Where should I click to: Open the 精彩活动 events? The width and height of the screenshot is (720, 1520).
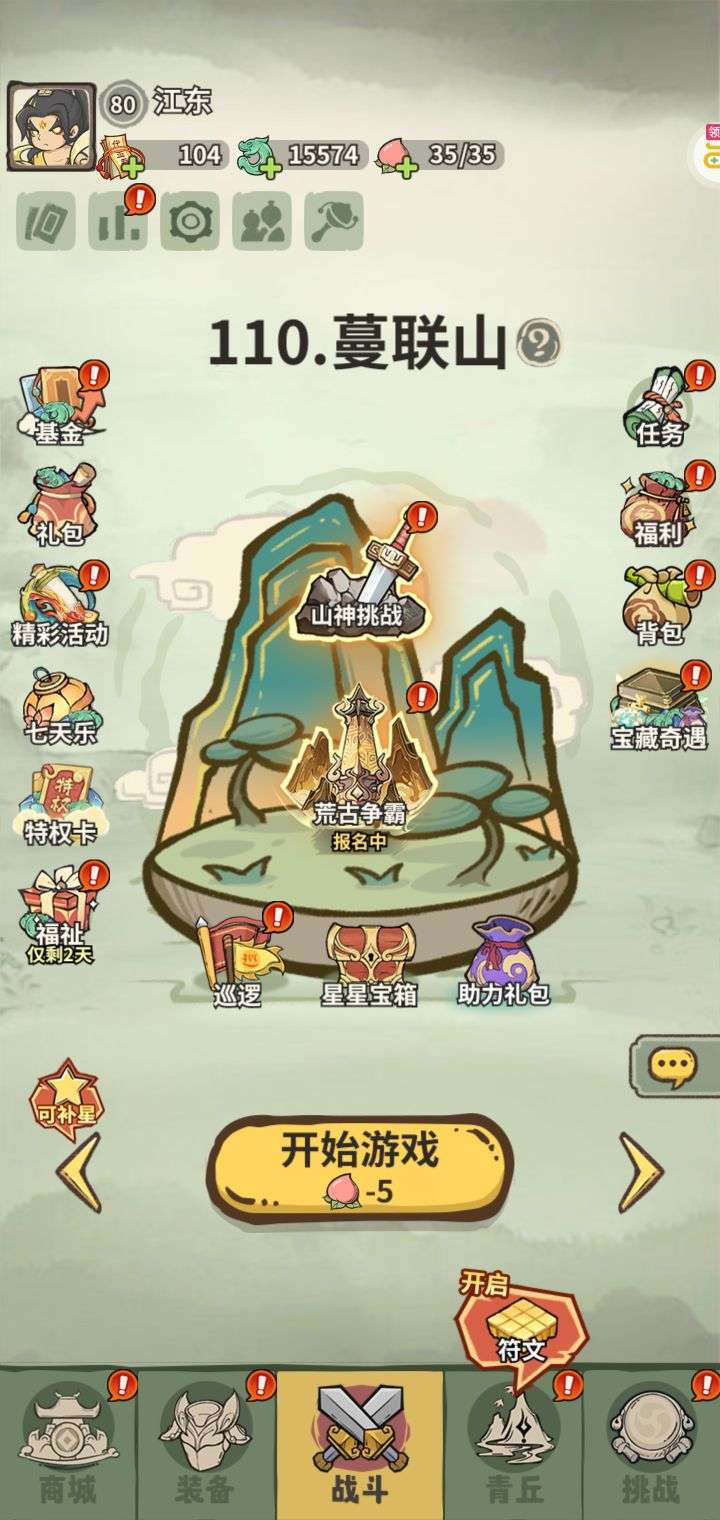[59, 605]
